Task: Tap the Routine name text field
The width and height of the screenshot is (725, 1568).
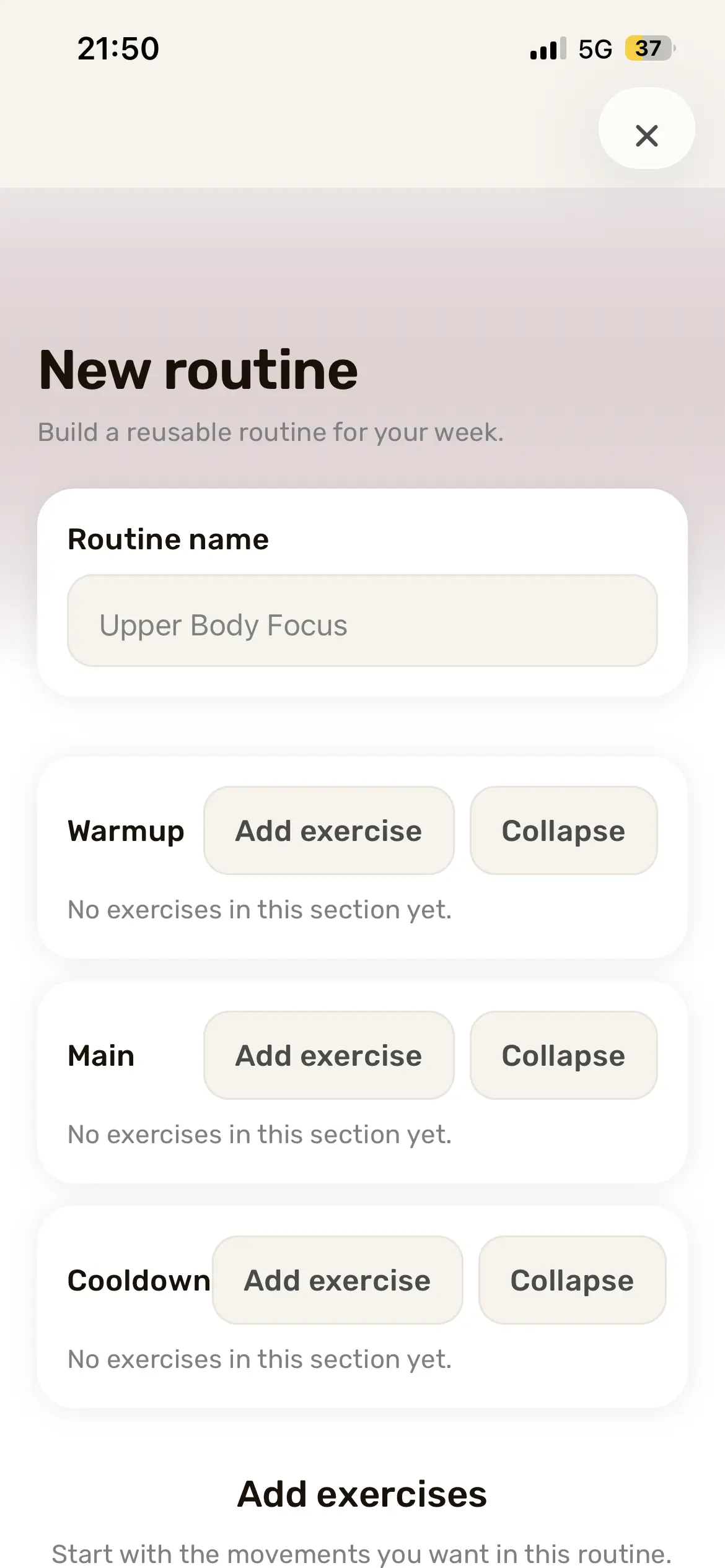Action: (362, 621)
